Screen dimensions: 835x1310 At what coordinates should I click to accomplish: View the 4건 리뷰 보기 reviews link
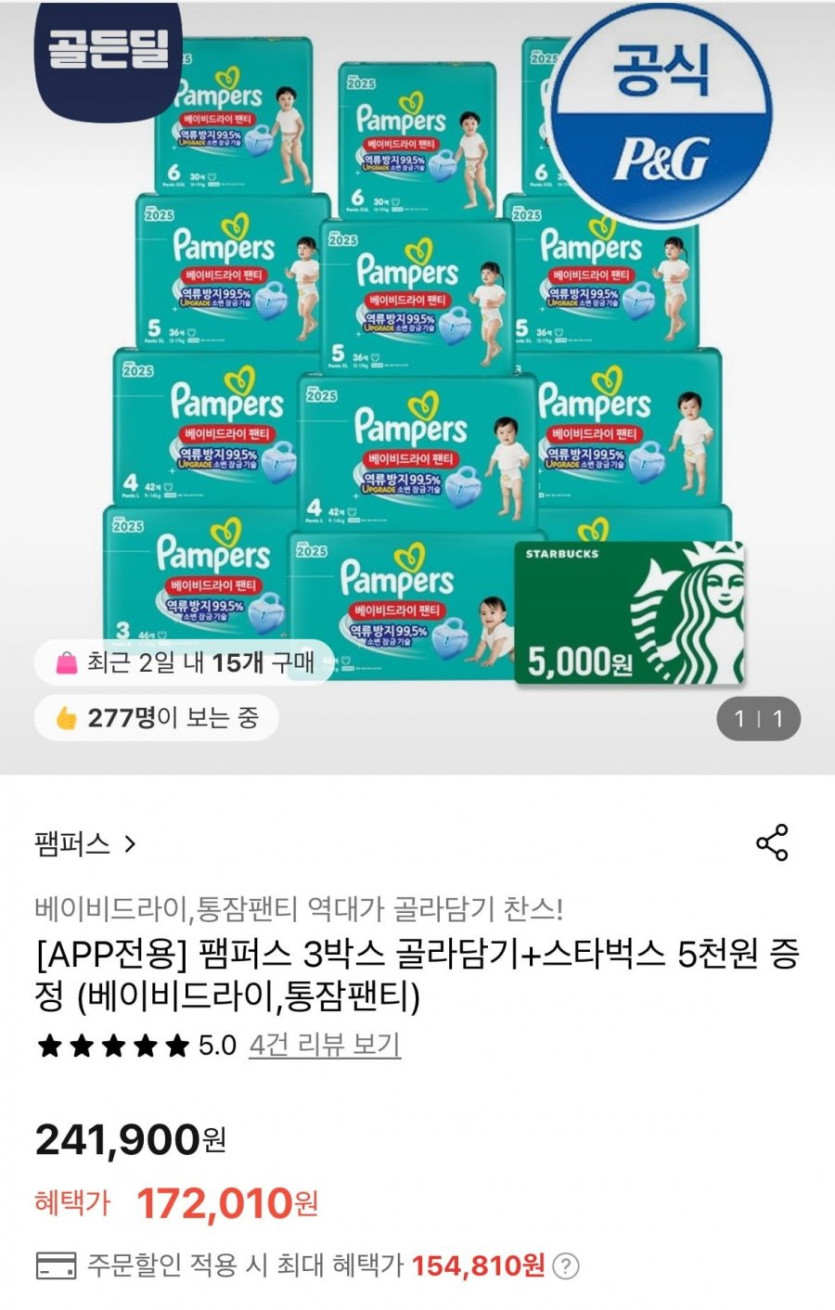pyautogui.click(x=325, y=1046)
